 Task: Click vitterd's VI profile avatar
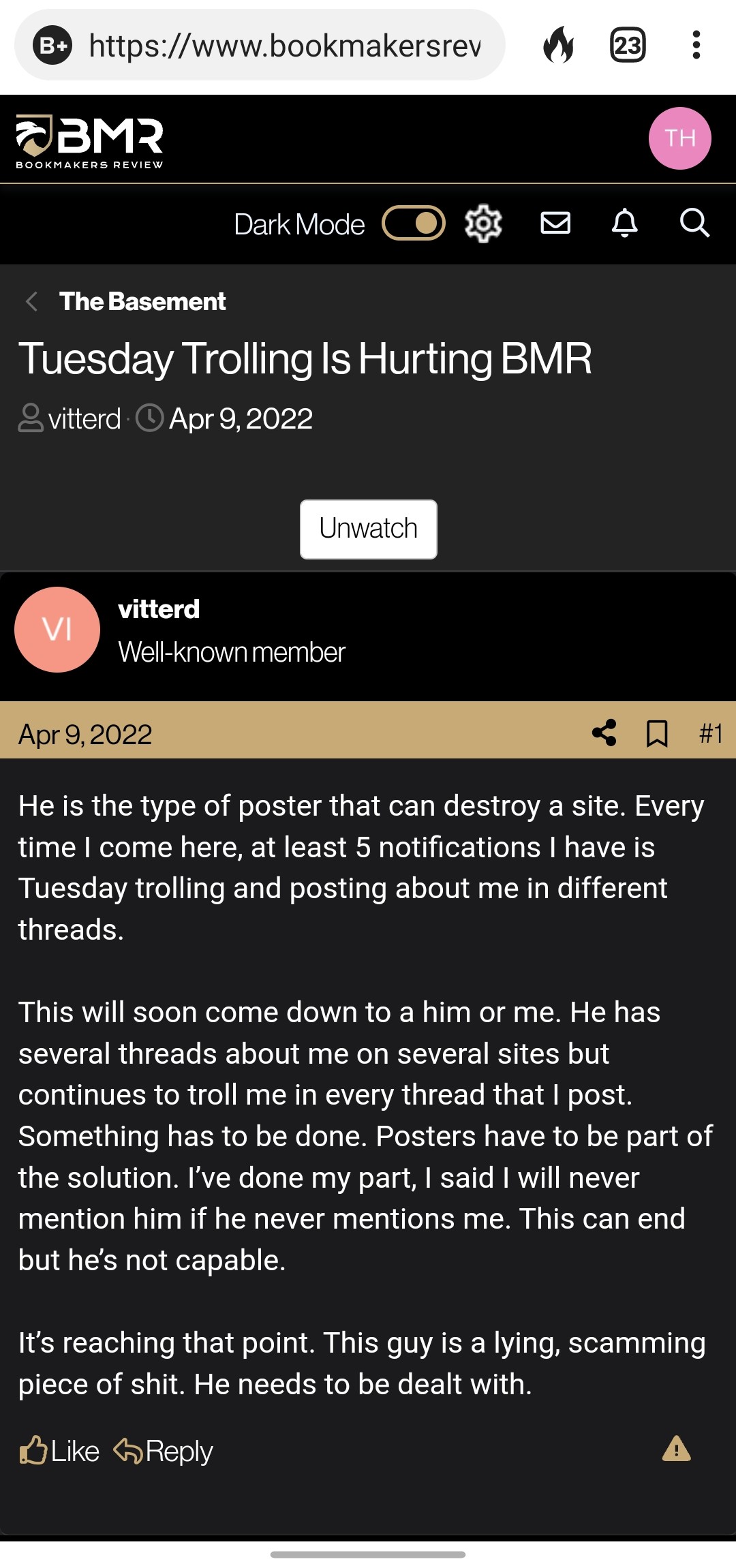click(57, 629)
